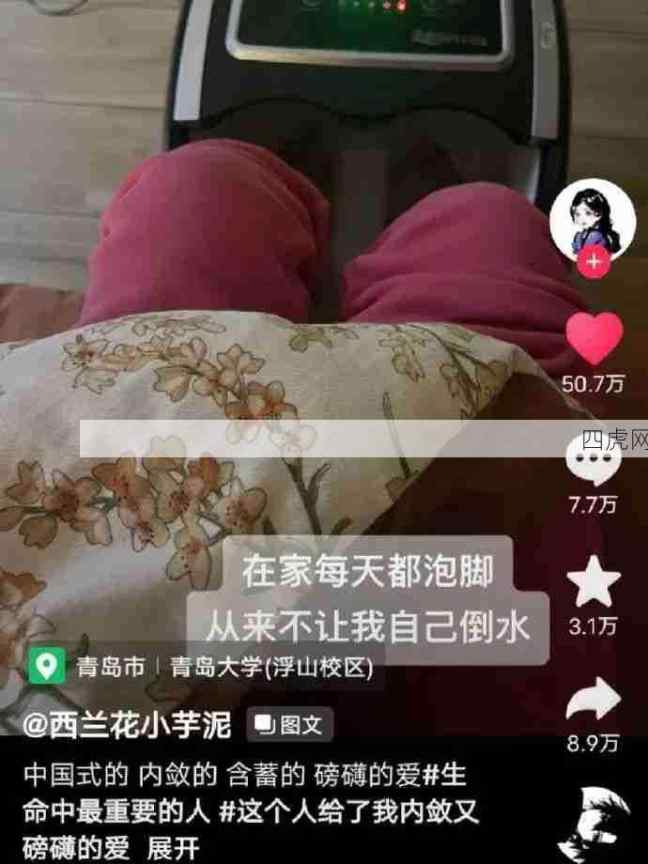This screenshot has height=864, width=648.
Task: Follow the creator via the red plus button
Action: click(x=593, y=262)
